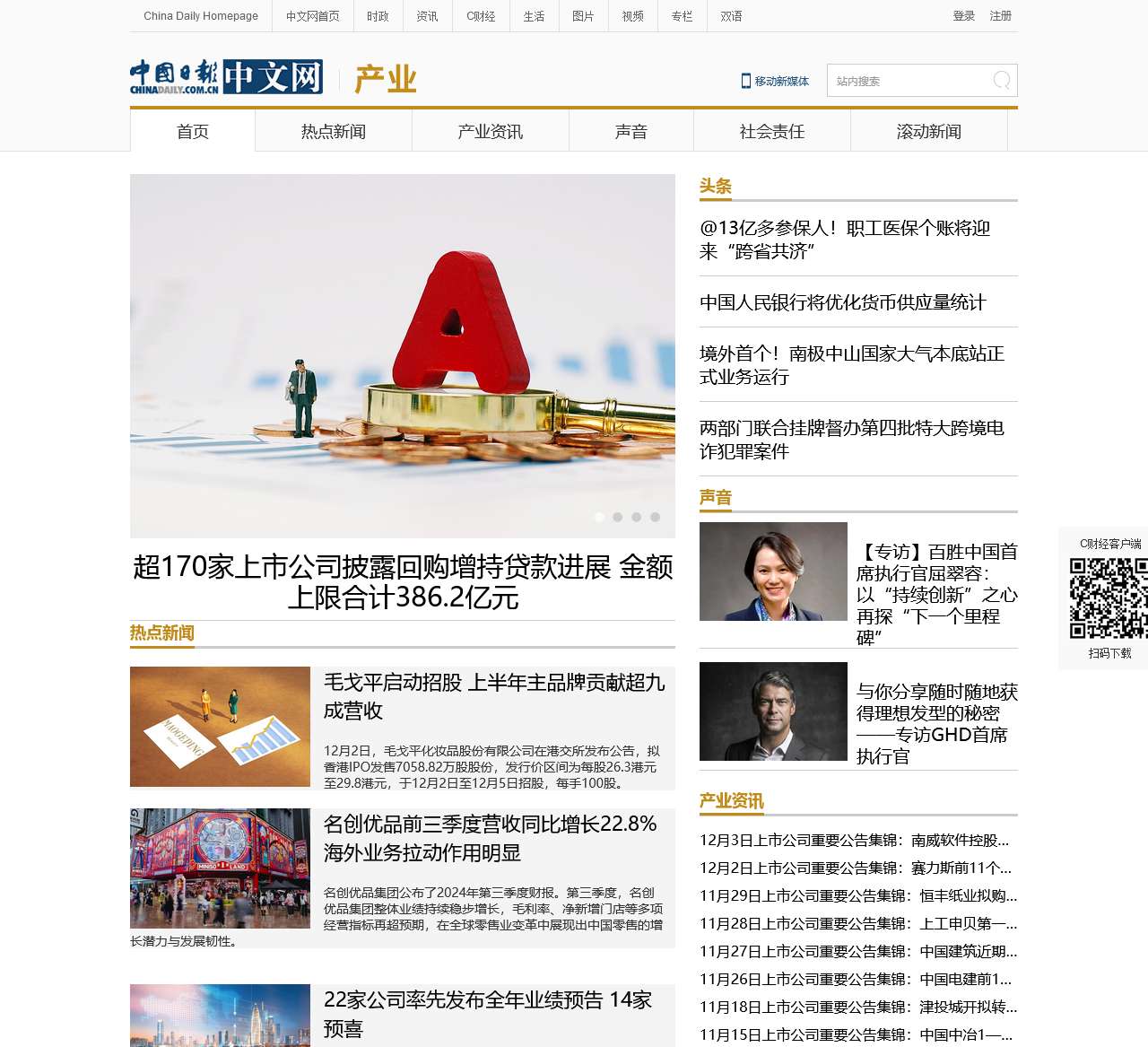1148x1047 pixels.
Task: Focus the 站内搜索 search field
Action: coord(906,81)
